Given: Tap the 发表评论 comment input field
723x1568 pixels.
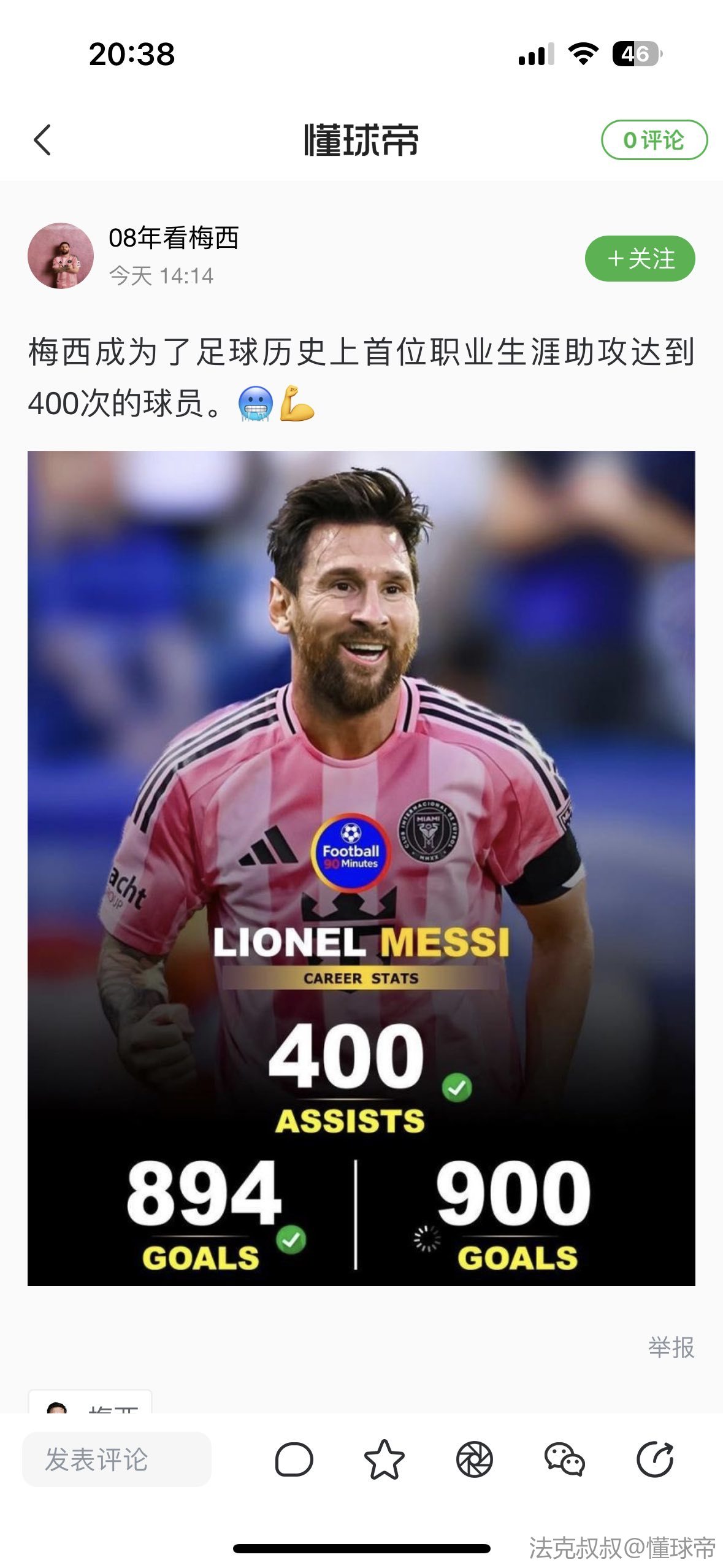Looking at the screenshot, I should click(x=117, y=1459).
